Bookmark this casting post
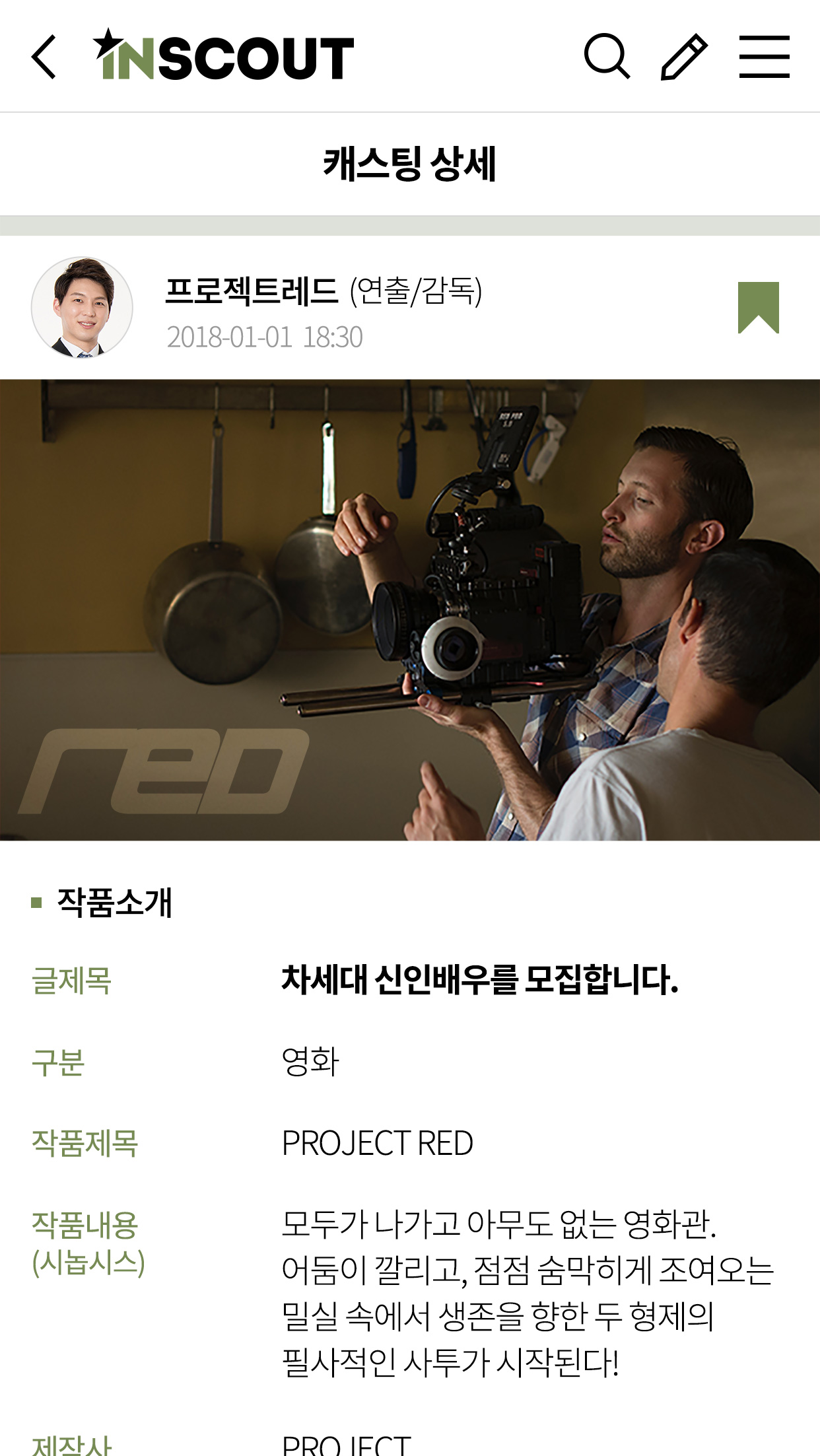 [x=758, y=307]
